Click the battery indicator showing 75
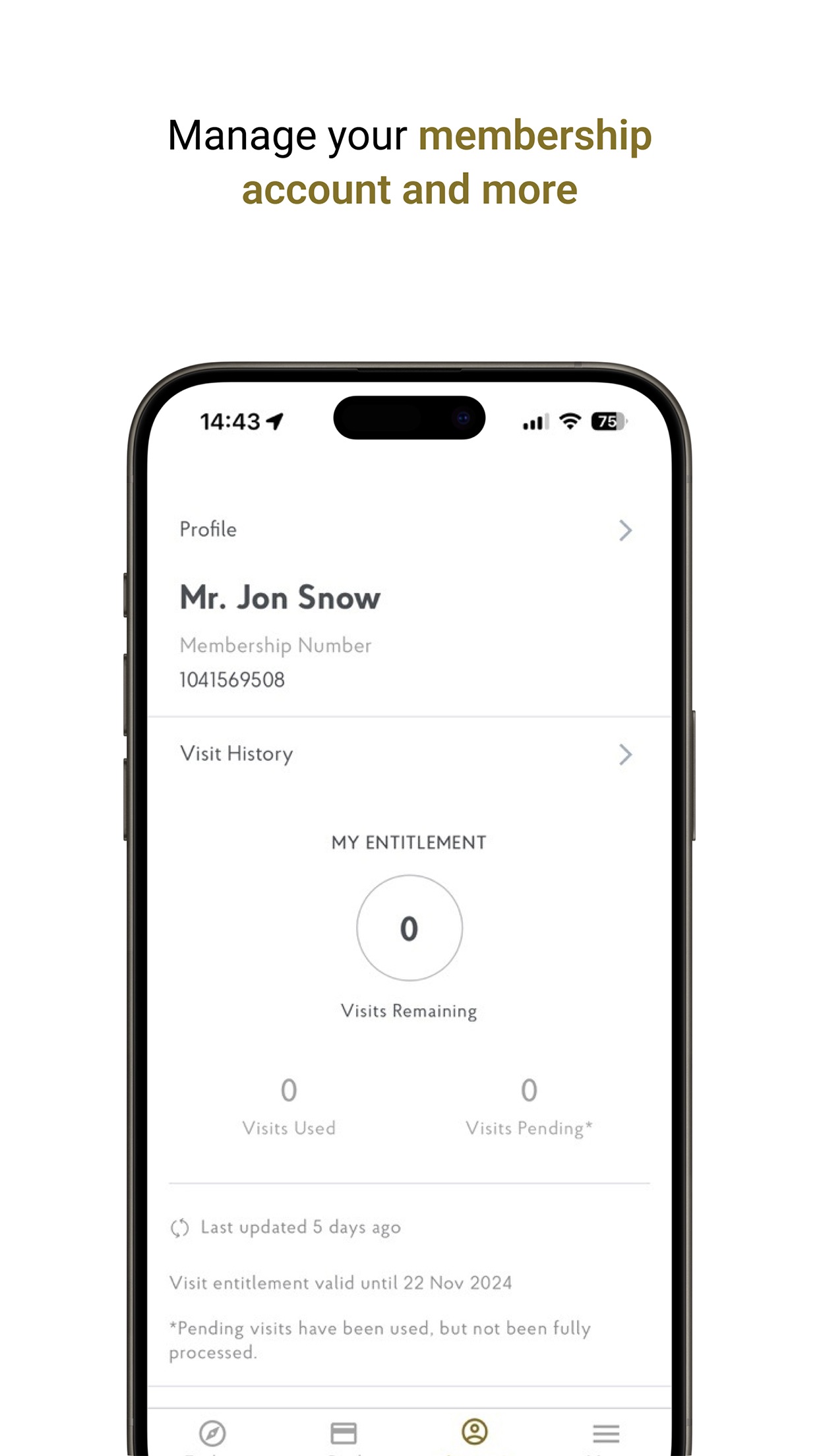The image size is (819, 1456). coord(607,421)
